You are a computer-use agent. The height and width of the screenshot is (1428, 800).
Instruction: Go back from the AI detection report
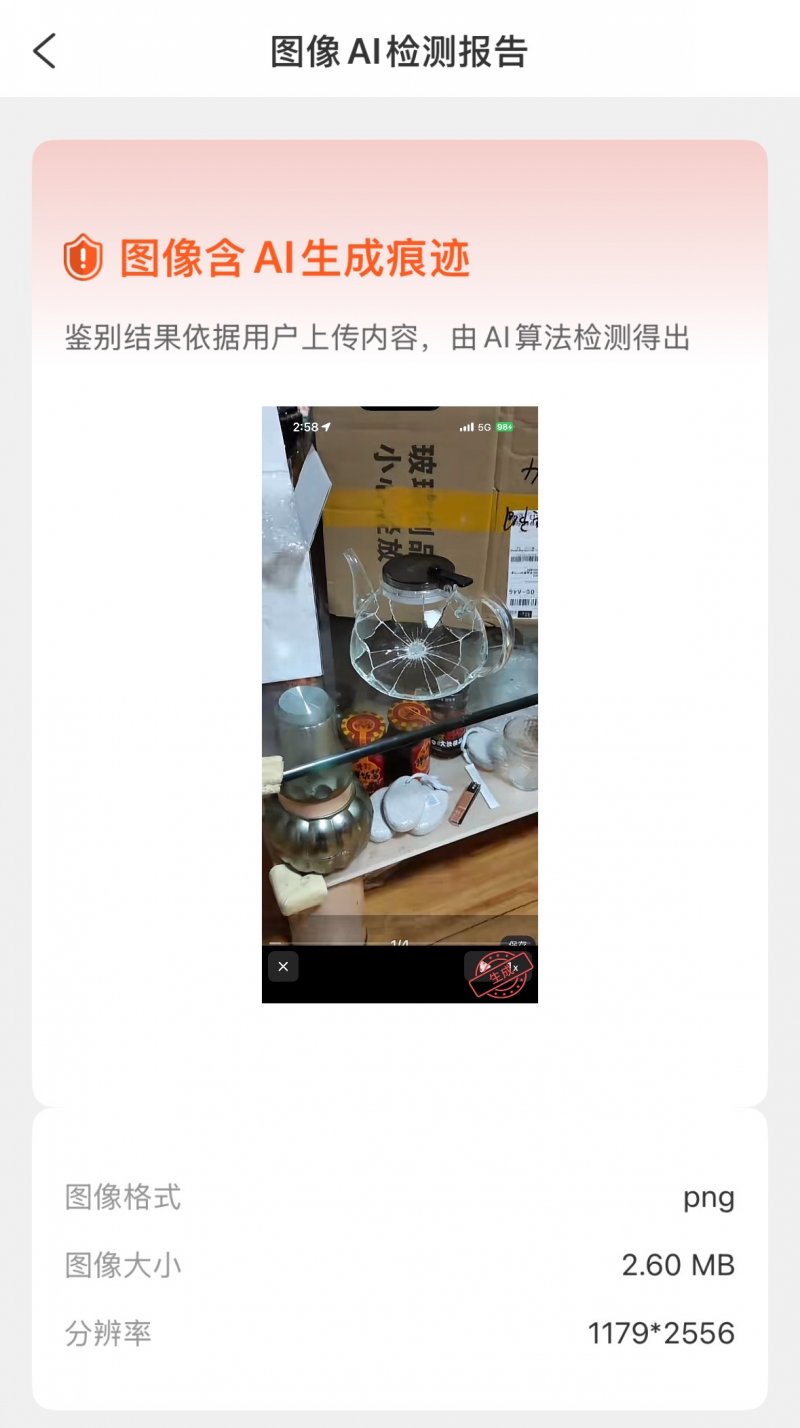click(x=45, y=51)
